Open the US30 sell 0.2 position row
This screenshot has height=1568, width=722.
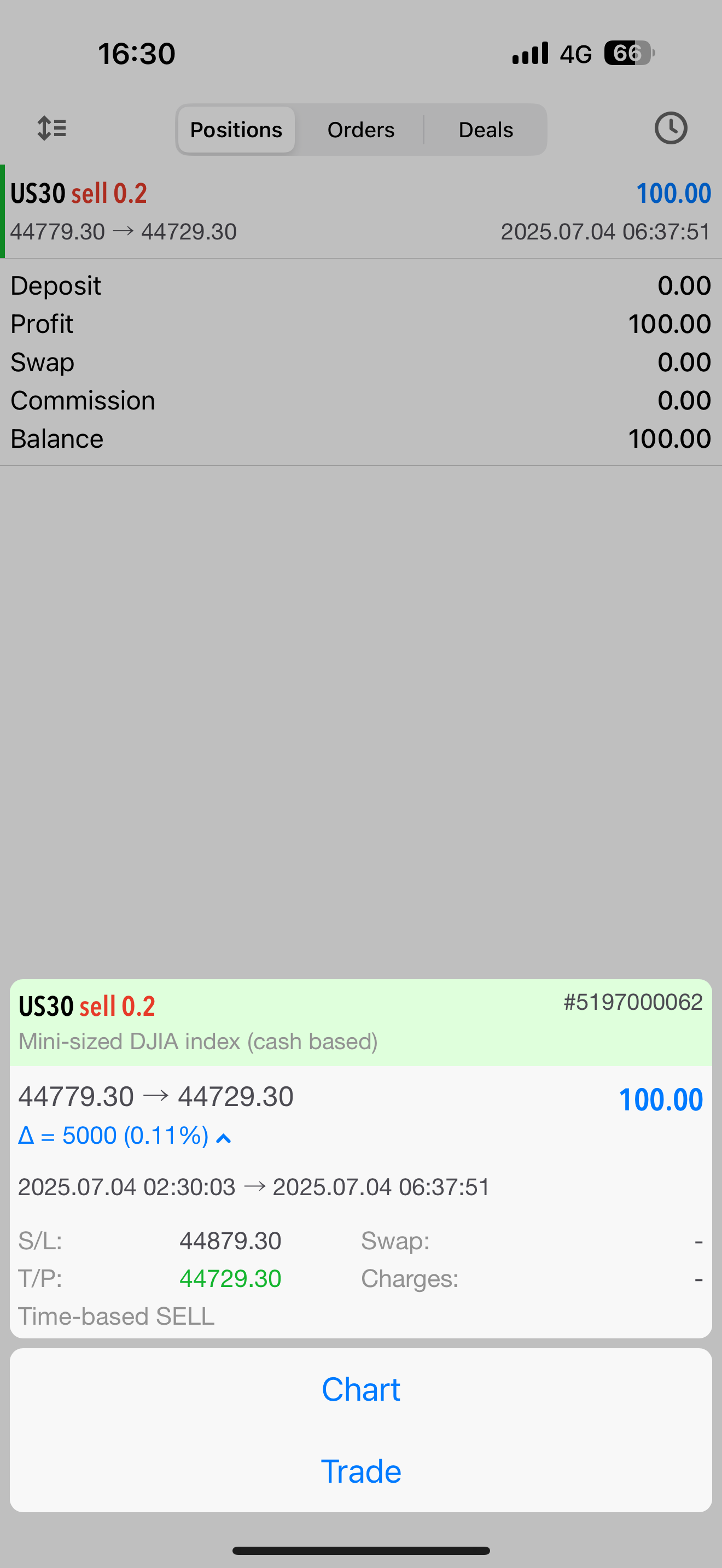360,212
